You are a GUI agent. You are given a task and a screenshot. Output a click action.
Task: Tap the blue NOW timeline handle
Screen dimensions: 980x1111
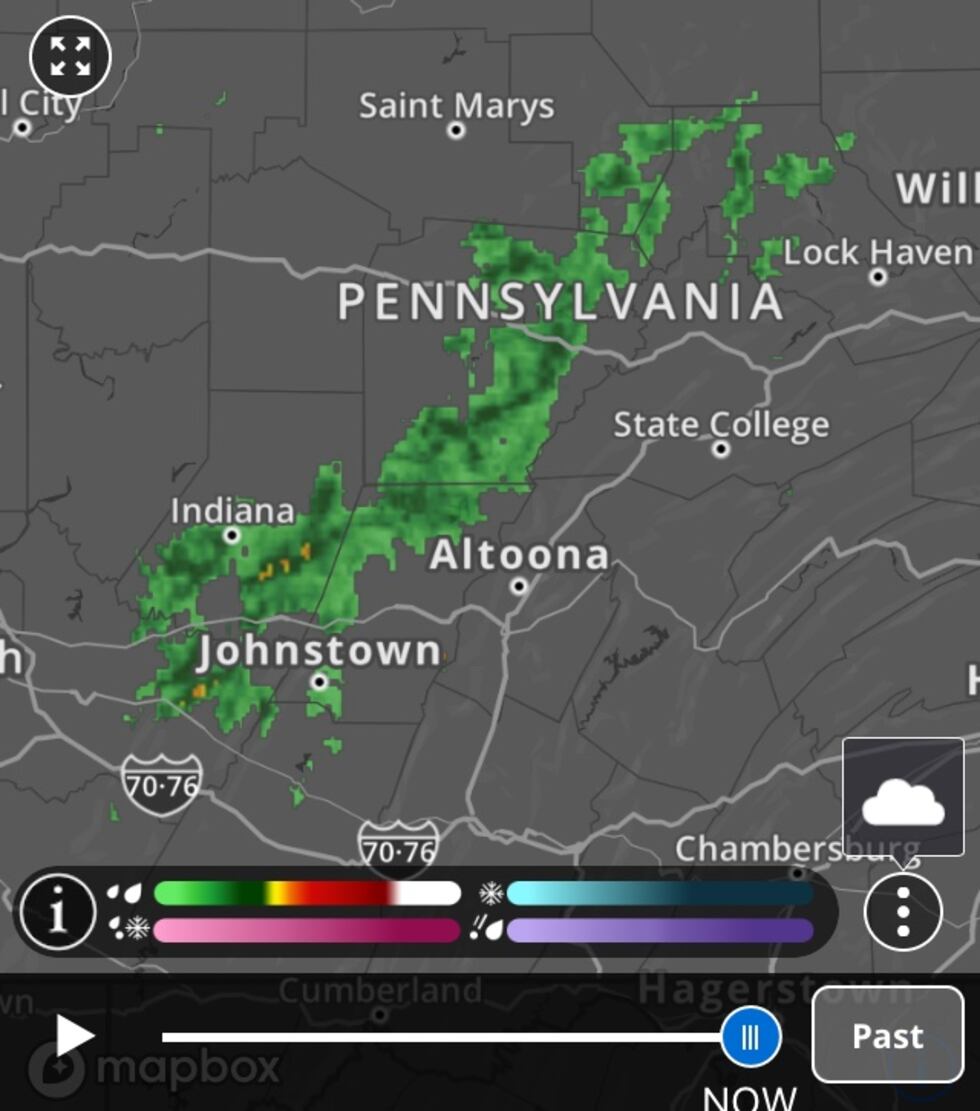click(x=750, y=1037)
